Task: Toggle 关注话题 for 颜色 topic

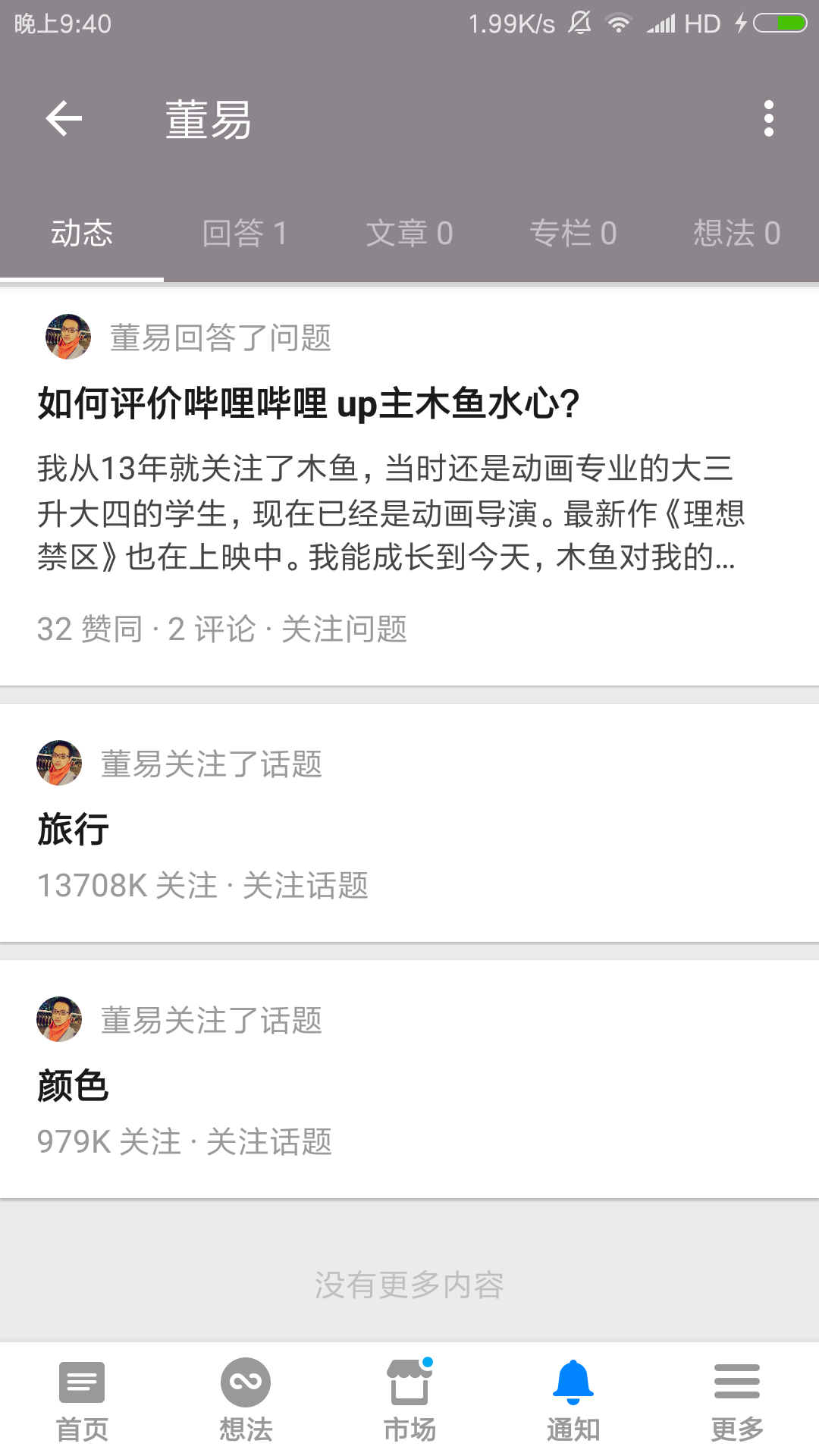Action: [x=271, y=1141]
